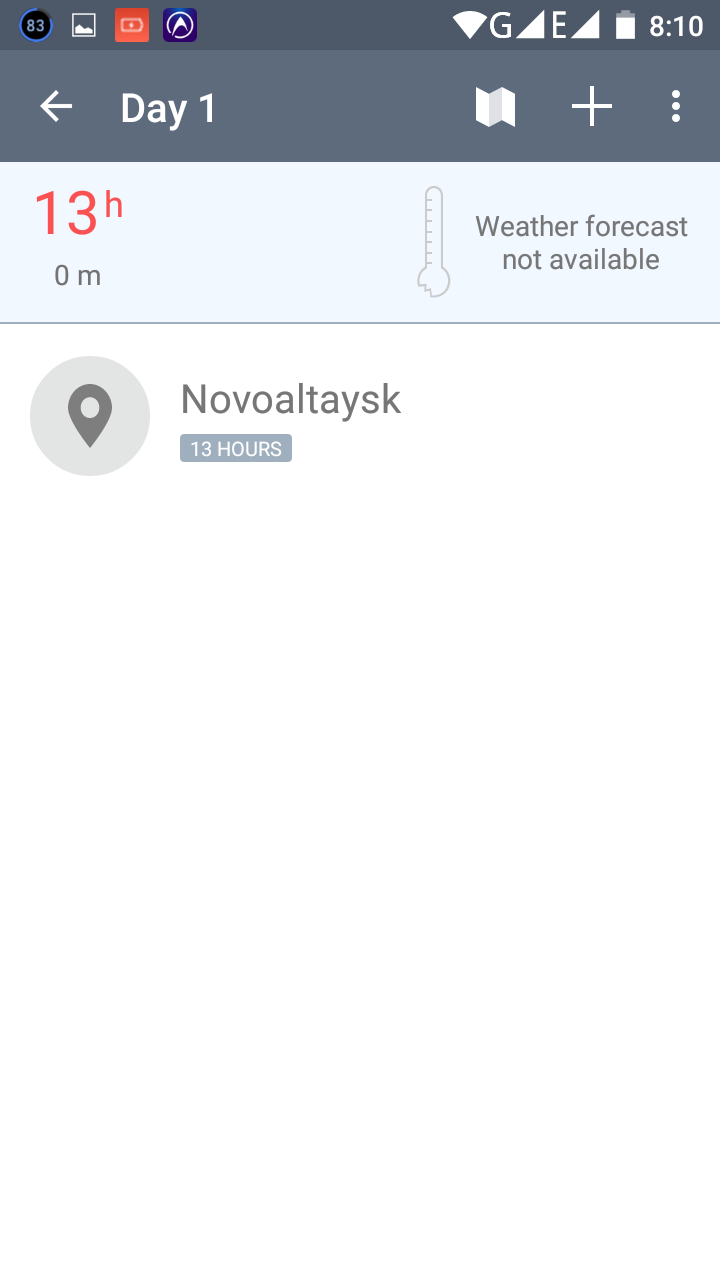Go back from Day 1
This screenshot has height=1280, width=720.
56,107
